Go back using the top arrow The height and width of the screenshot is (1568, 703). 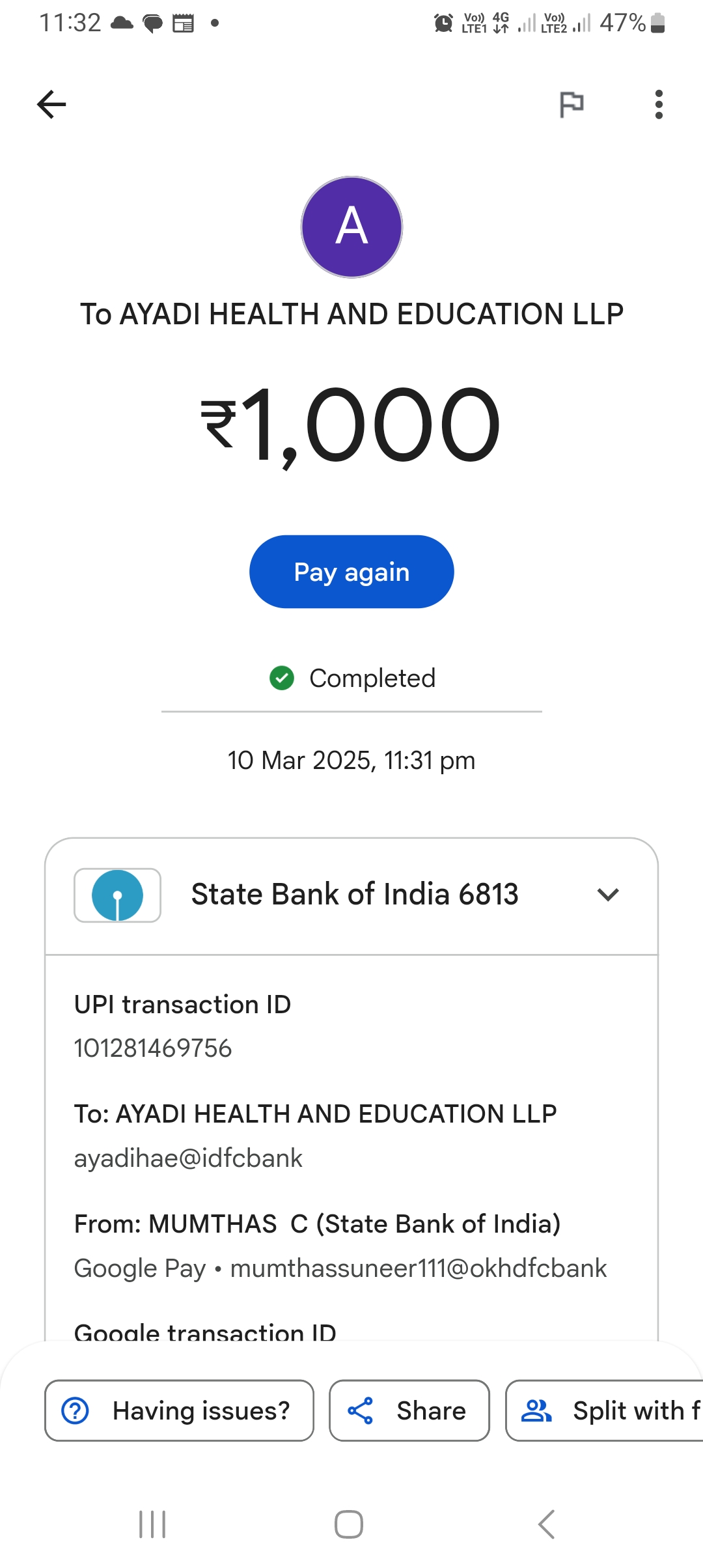pos(52,104)
